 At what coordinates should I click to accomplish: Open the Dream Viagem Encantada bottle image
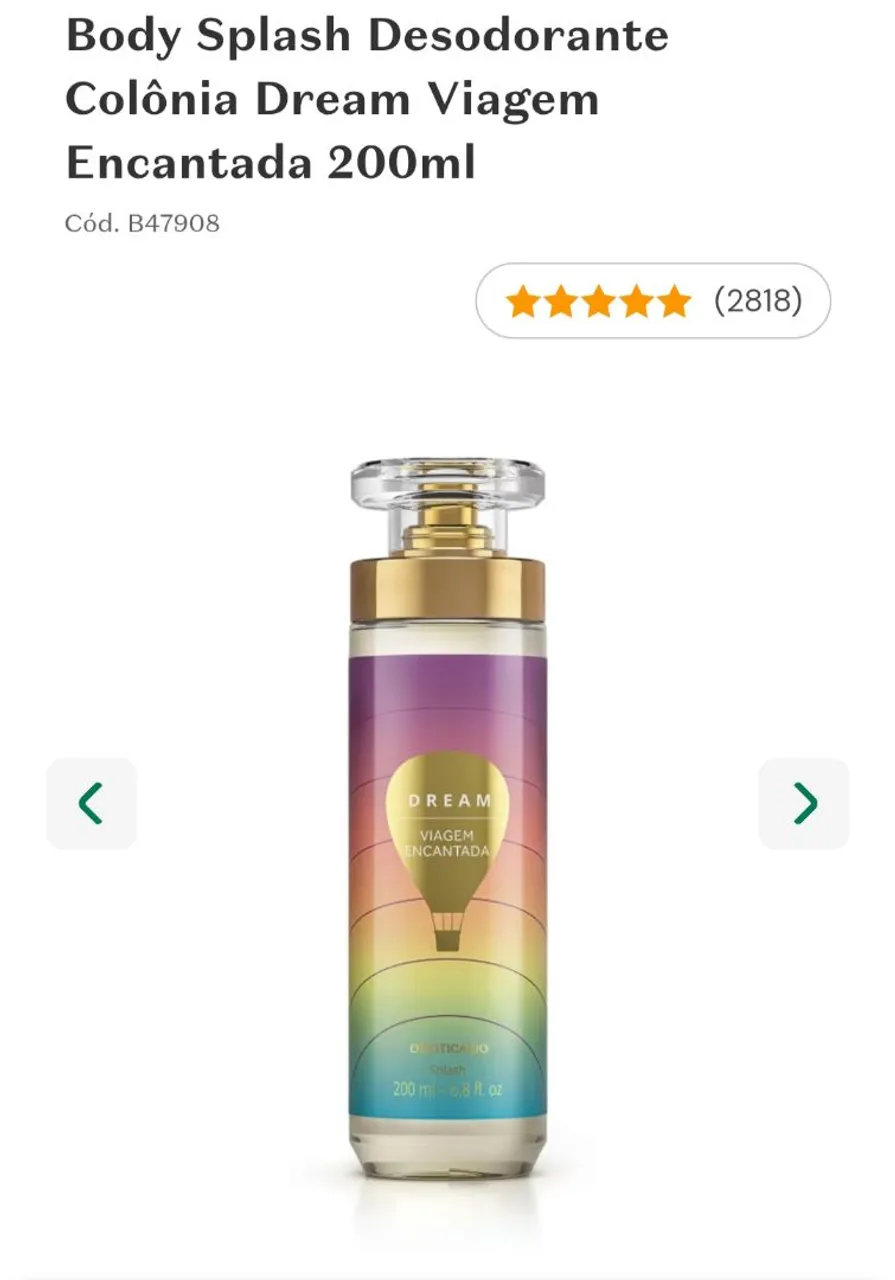point(447,820)
